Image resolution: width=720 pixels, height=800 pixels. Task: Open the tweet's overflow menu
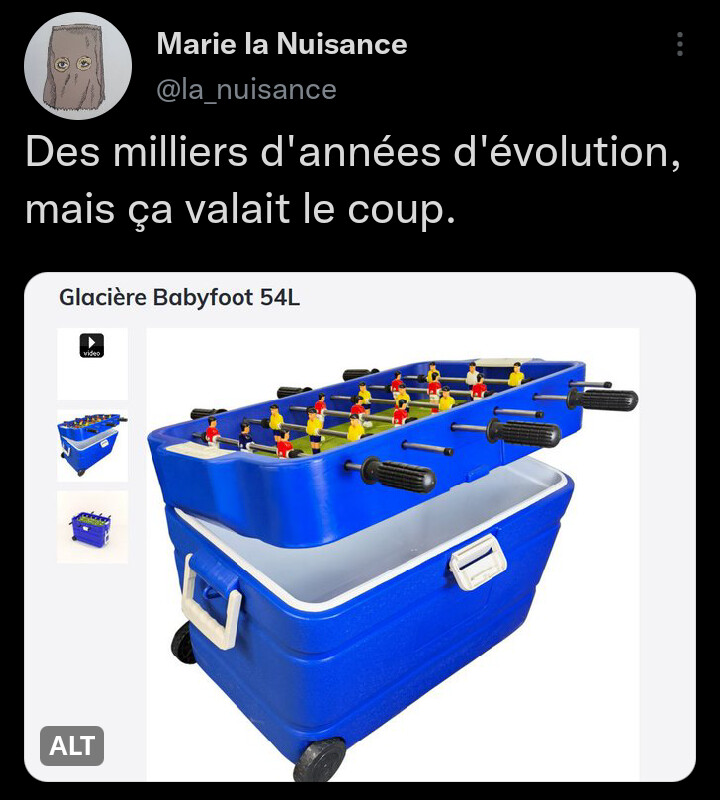680,44
